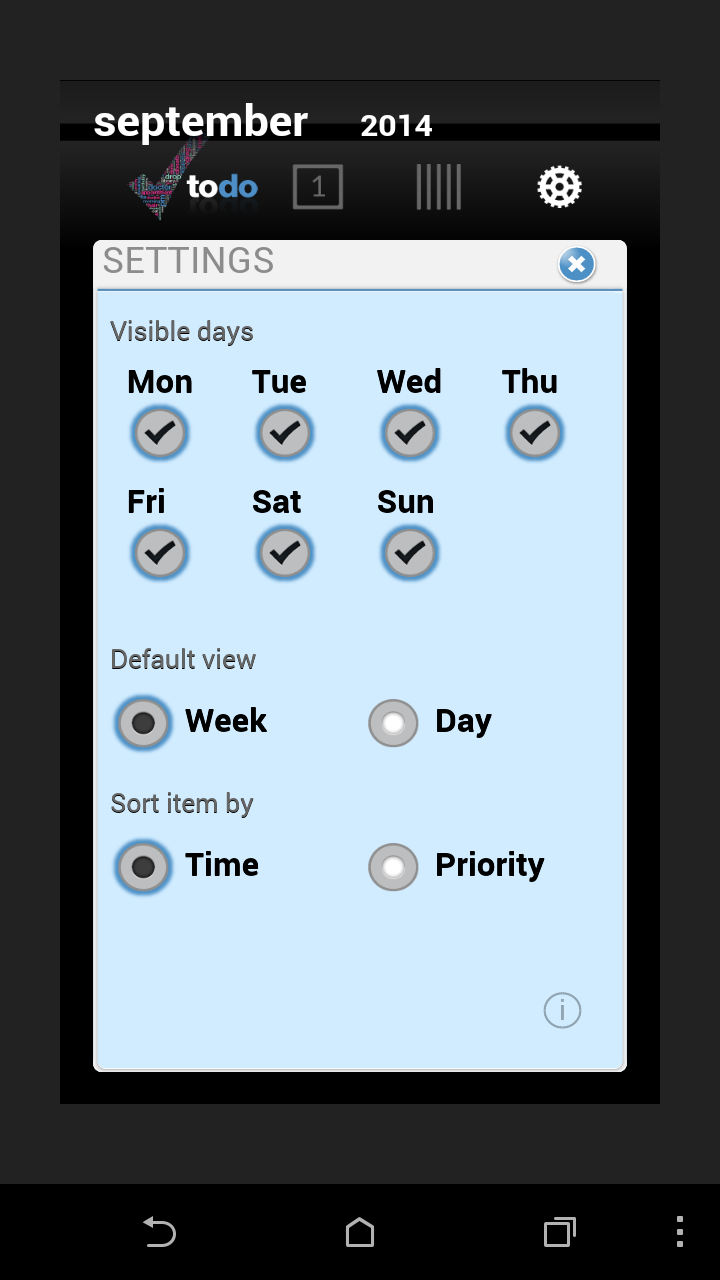
Task: Open recent apps icon
Action: click(560, 1232)
